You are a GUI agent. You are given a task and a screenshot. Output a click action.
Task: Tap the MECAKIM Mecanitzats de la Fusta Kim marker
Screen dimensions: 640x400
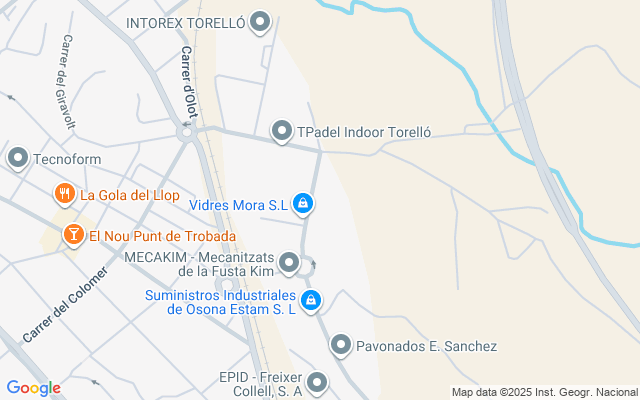pyautogui.click(x=289, y=263)
